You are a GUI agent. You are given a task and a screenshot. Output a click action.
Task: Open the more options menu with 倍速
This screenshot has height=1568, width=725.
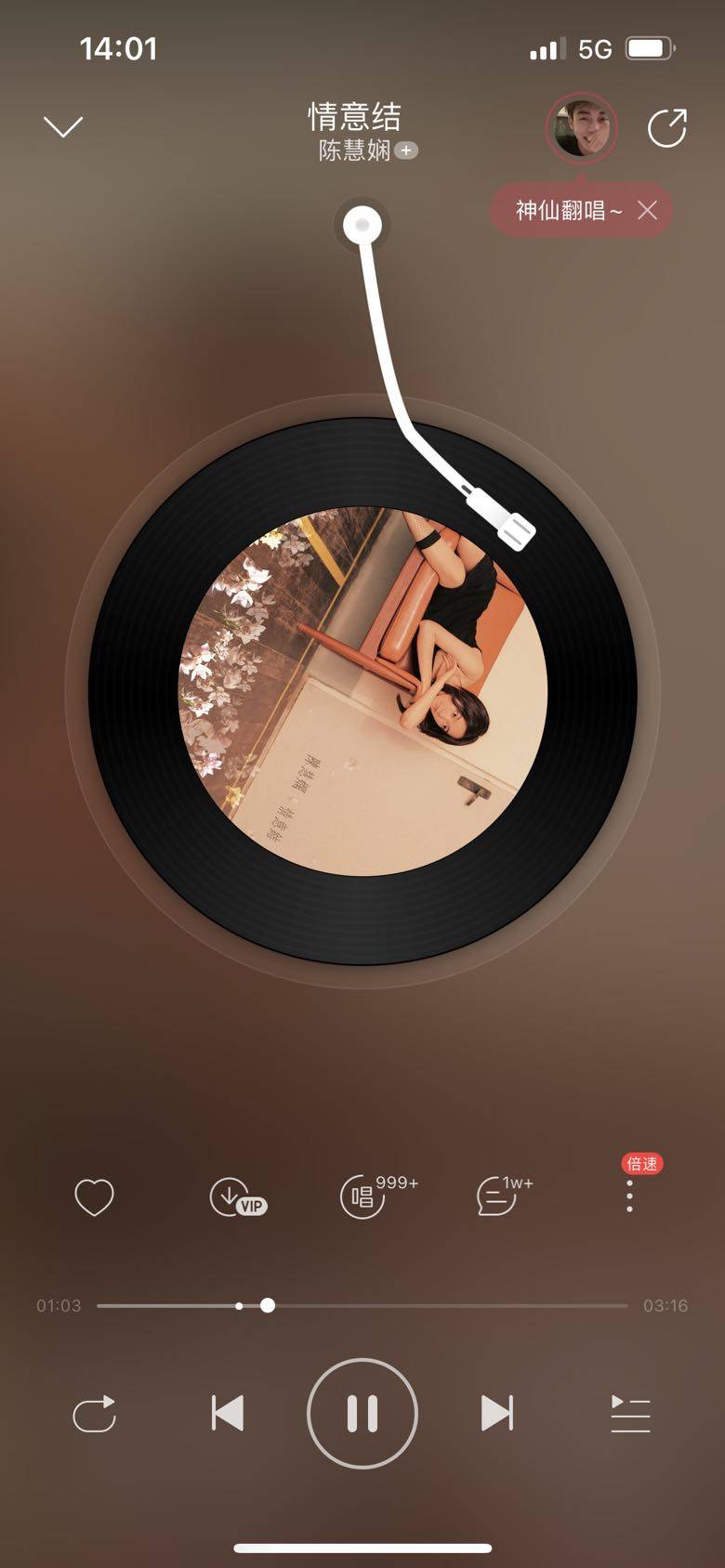coord(630,1196)
